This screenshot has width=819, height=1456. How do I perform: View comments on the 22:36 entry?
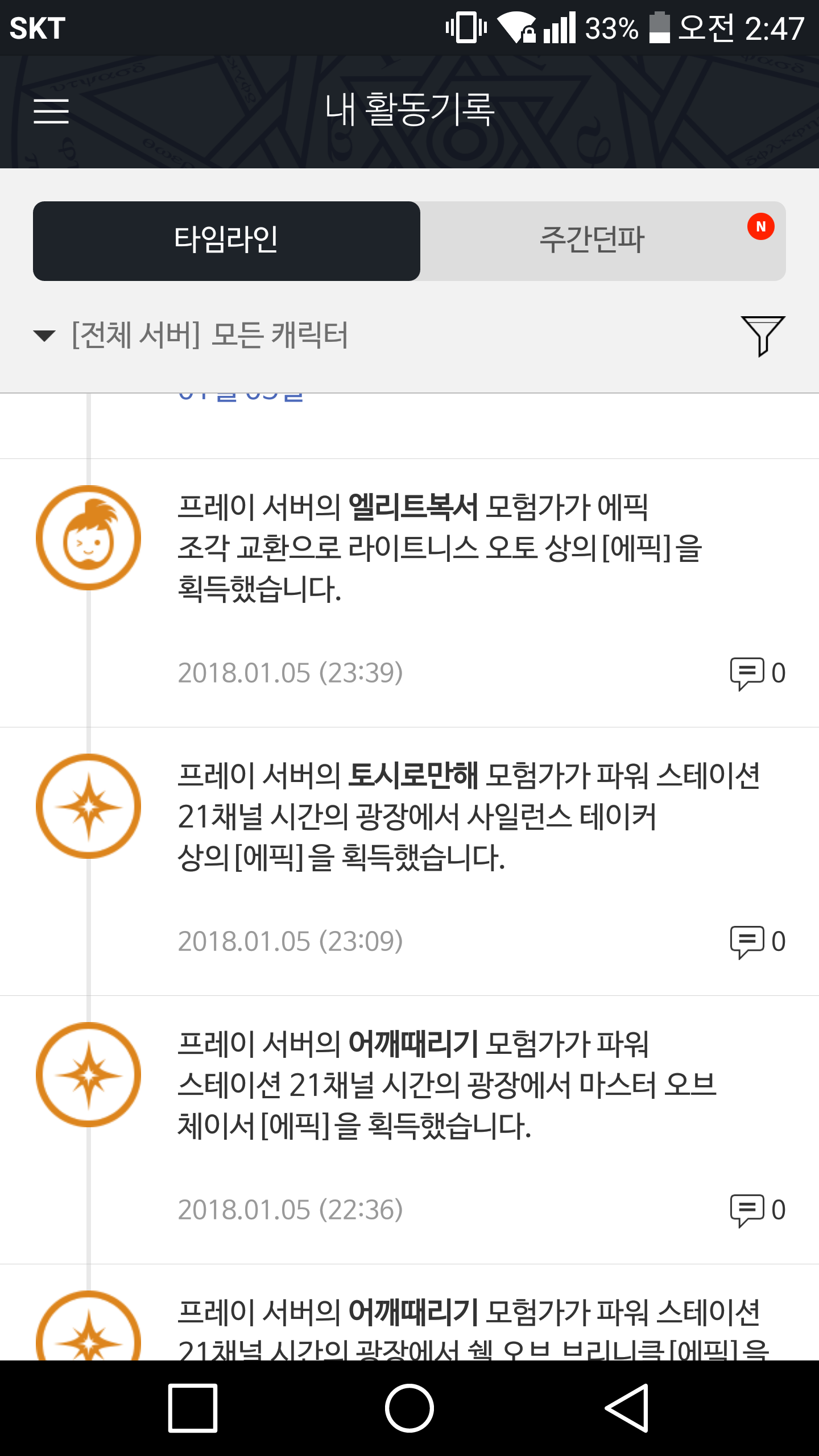[758, 1210]
